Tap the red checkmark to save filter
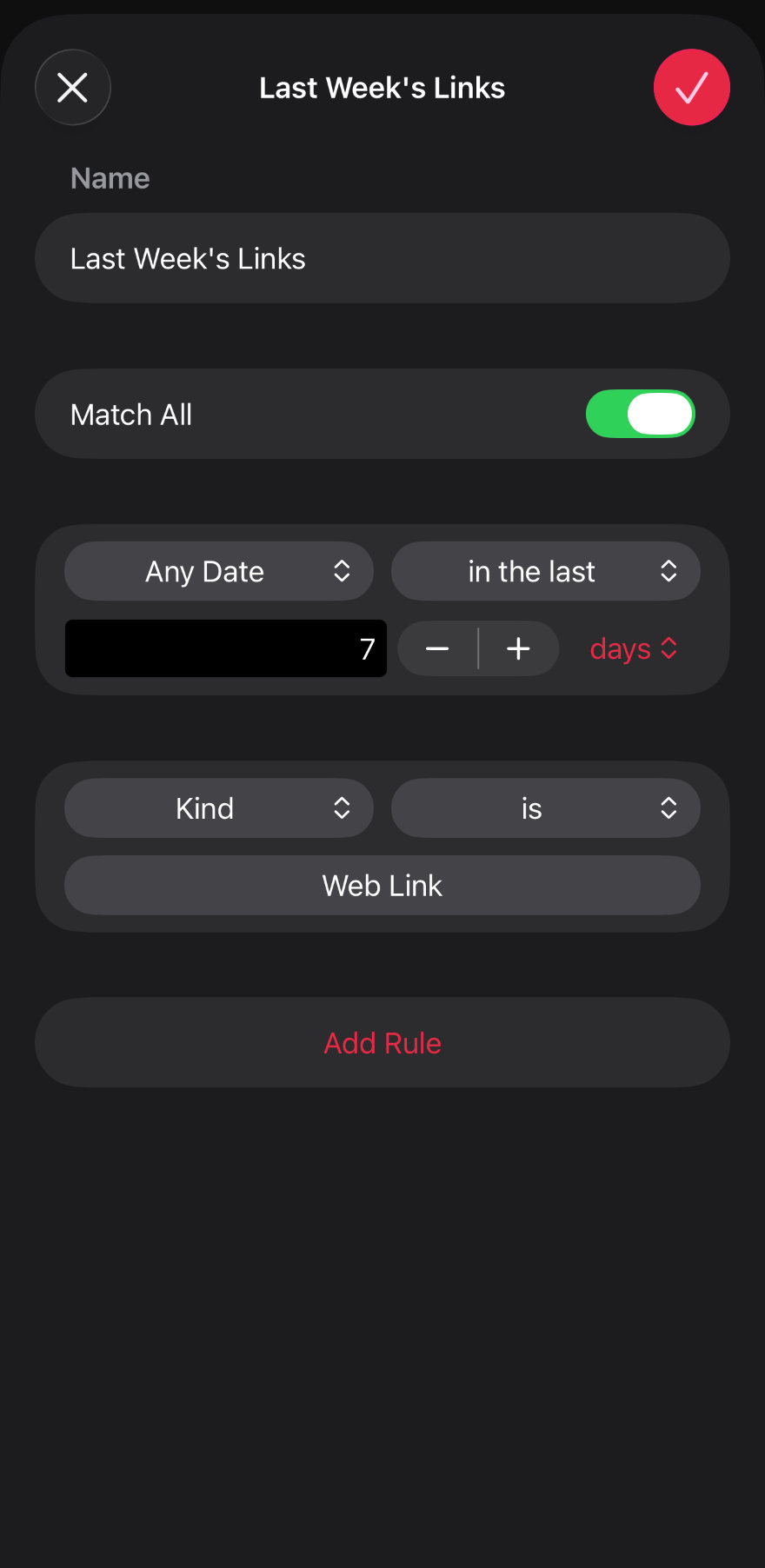This screenshot has height=1568, width=765. [x=691, y=87]
